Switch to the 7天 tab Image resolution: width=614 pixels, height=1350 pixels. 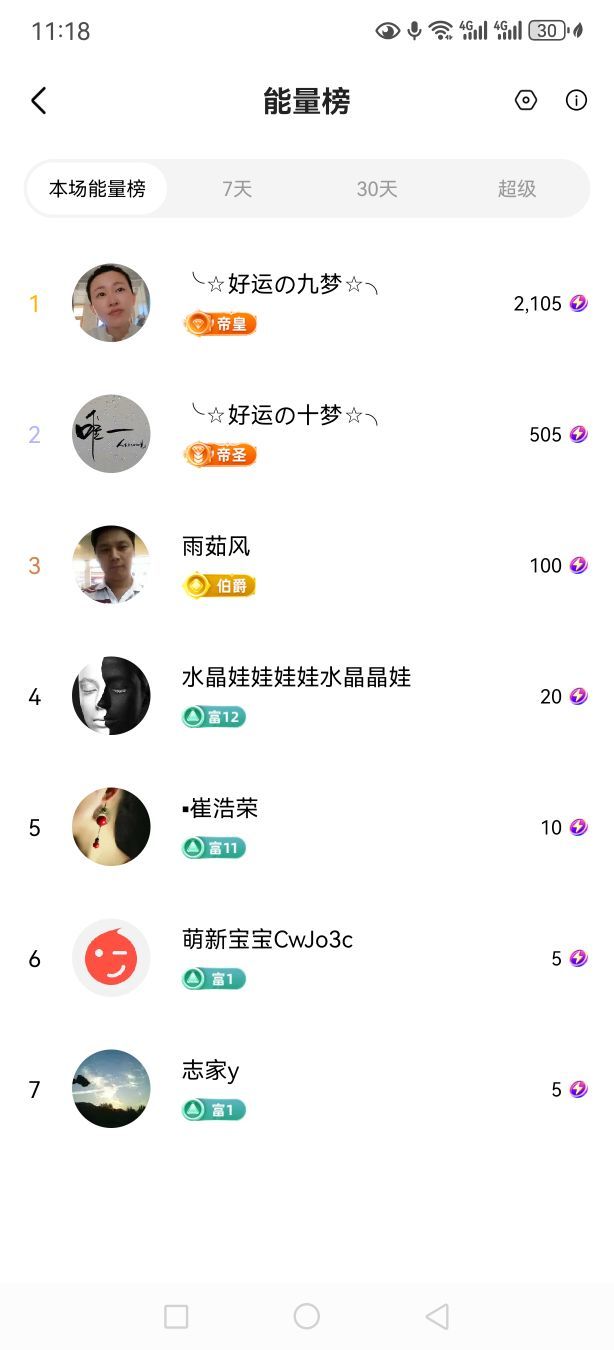(237, 189)
